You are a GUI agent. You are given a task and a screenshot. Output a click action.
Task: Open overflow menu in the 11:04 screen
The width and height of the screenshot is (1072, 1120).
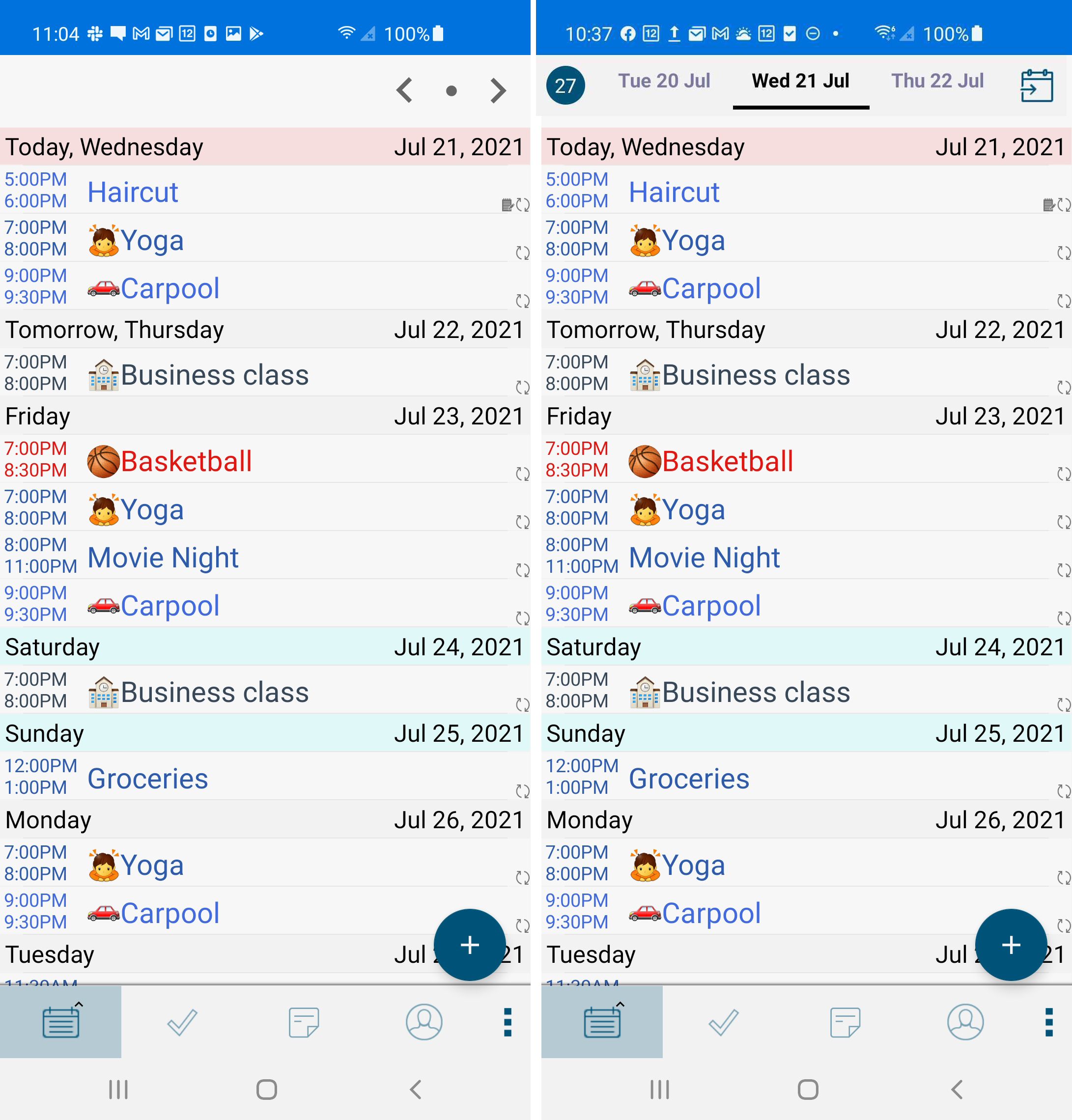pyautogui.click(x=507, y=1022)
